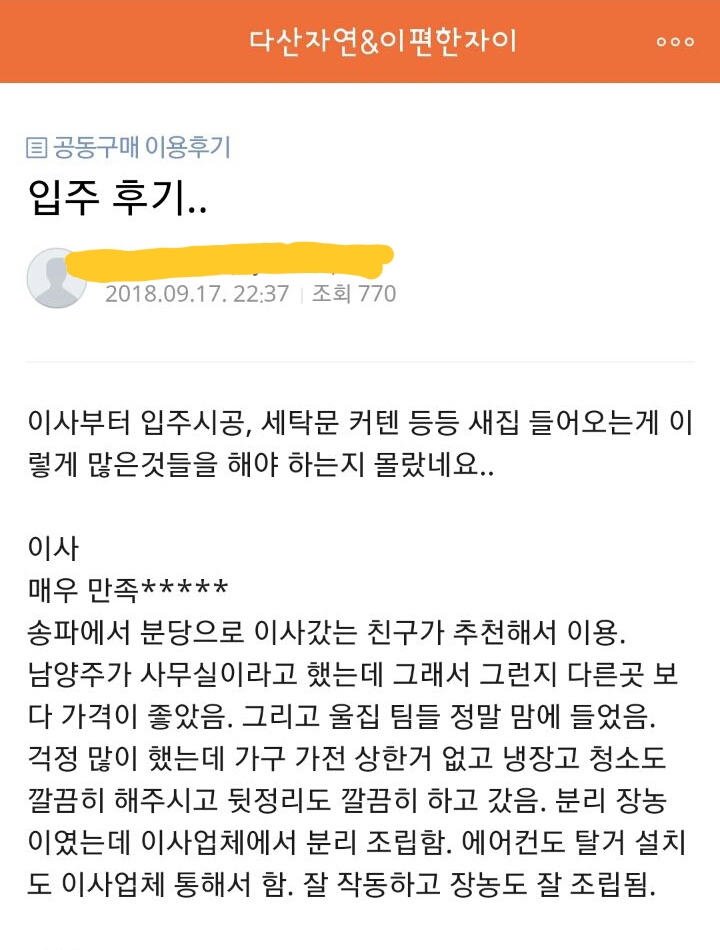The image size is (720, 950).
Task: Open the three-dot overflow menu
Action: point(675,42)
